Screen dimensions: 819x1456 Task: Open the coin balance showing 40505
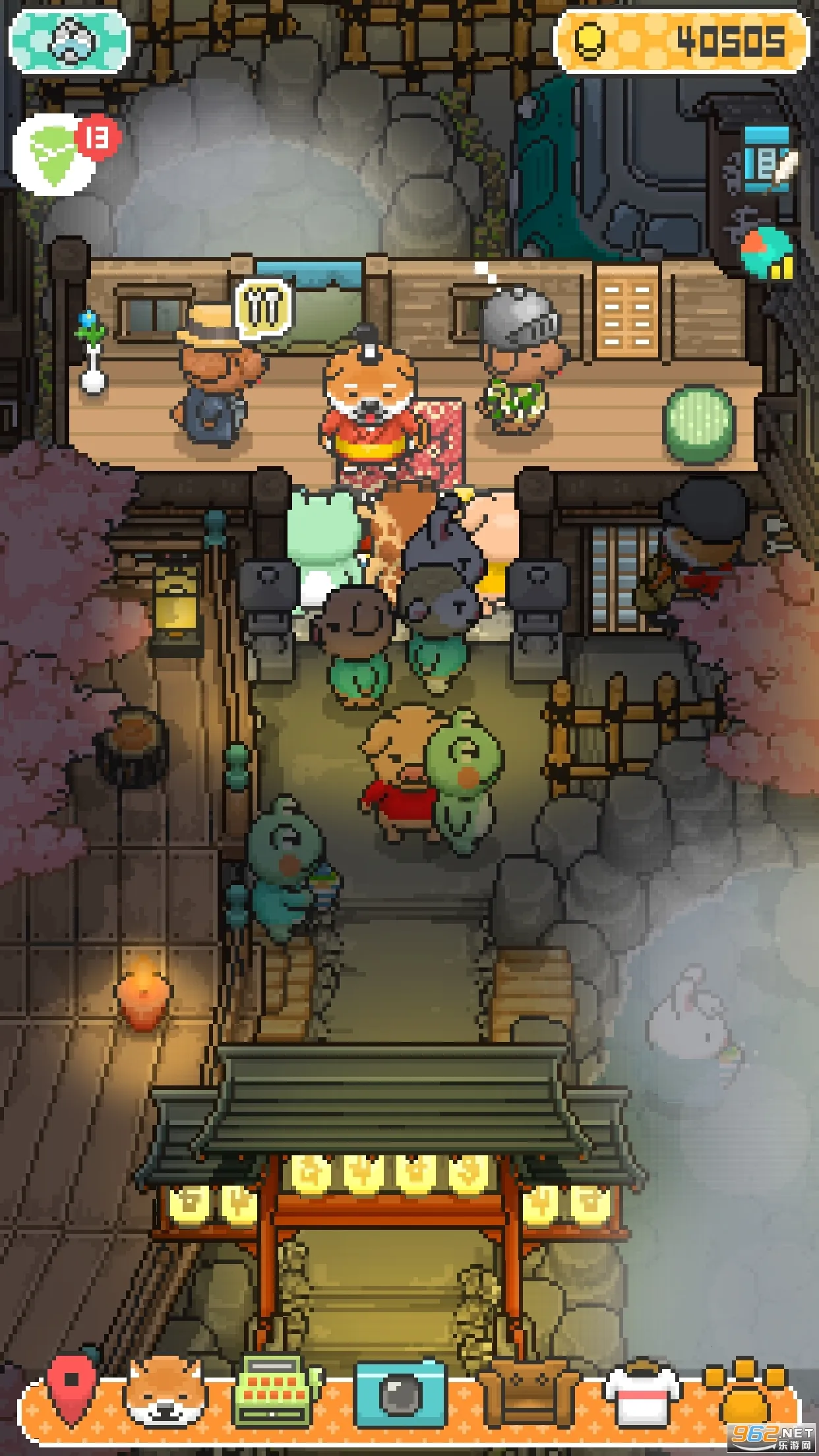pyautogui.click(x=682, y=41)
